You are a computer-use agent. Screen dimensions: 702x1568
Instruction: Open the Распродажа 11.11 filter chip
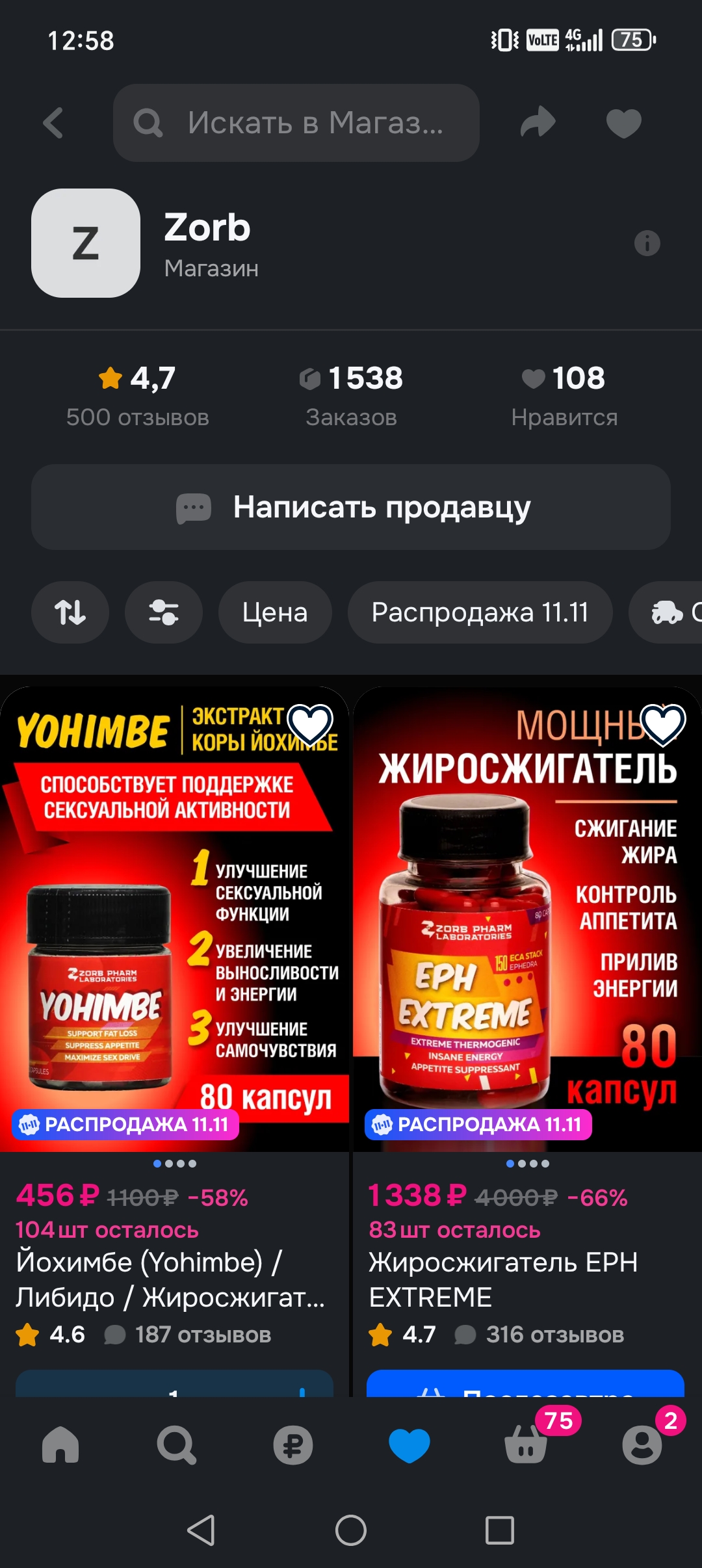[x=480, y=612]
